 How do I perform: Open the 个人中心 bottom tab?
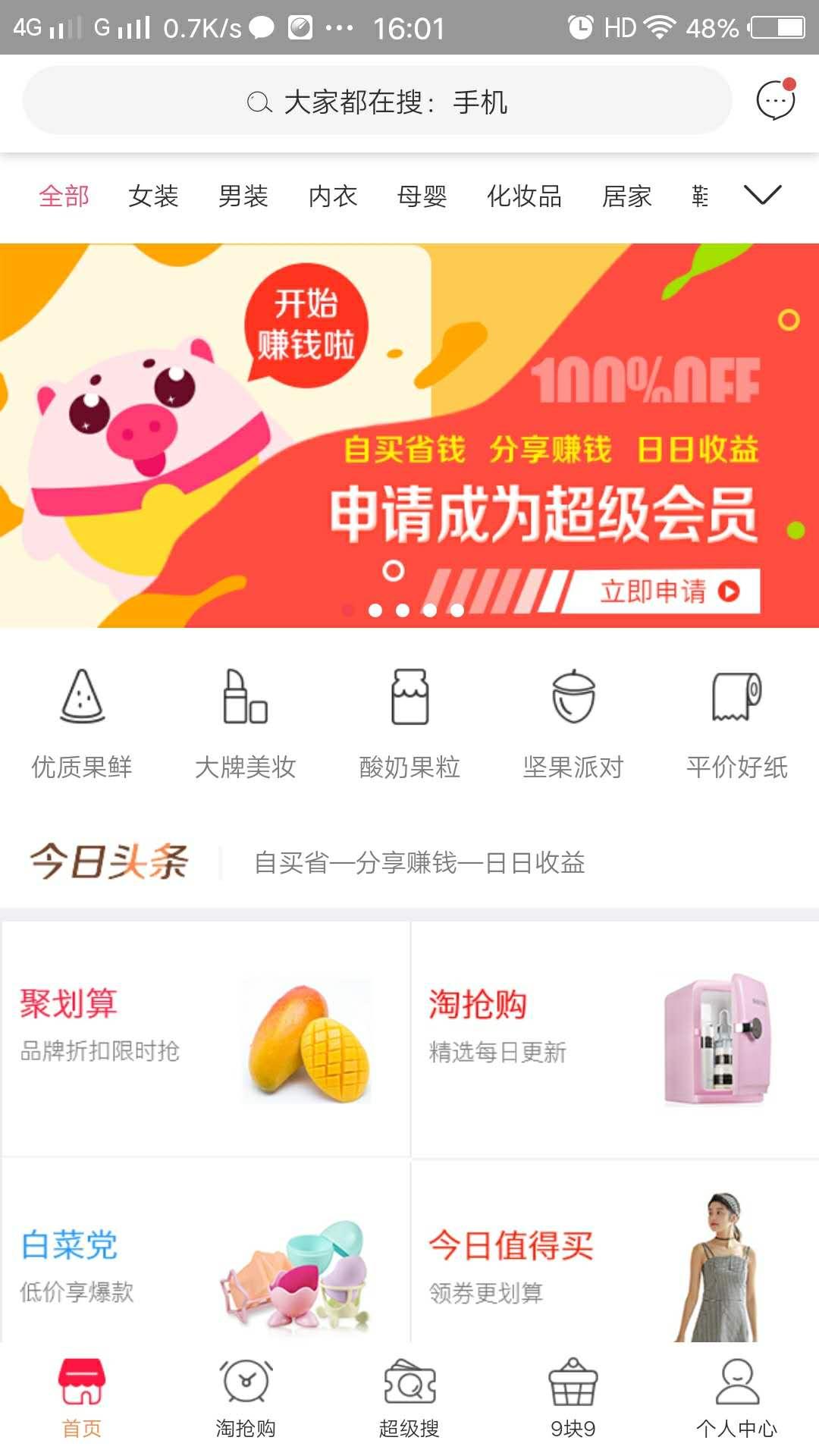pos(737,1398)
